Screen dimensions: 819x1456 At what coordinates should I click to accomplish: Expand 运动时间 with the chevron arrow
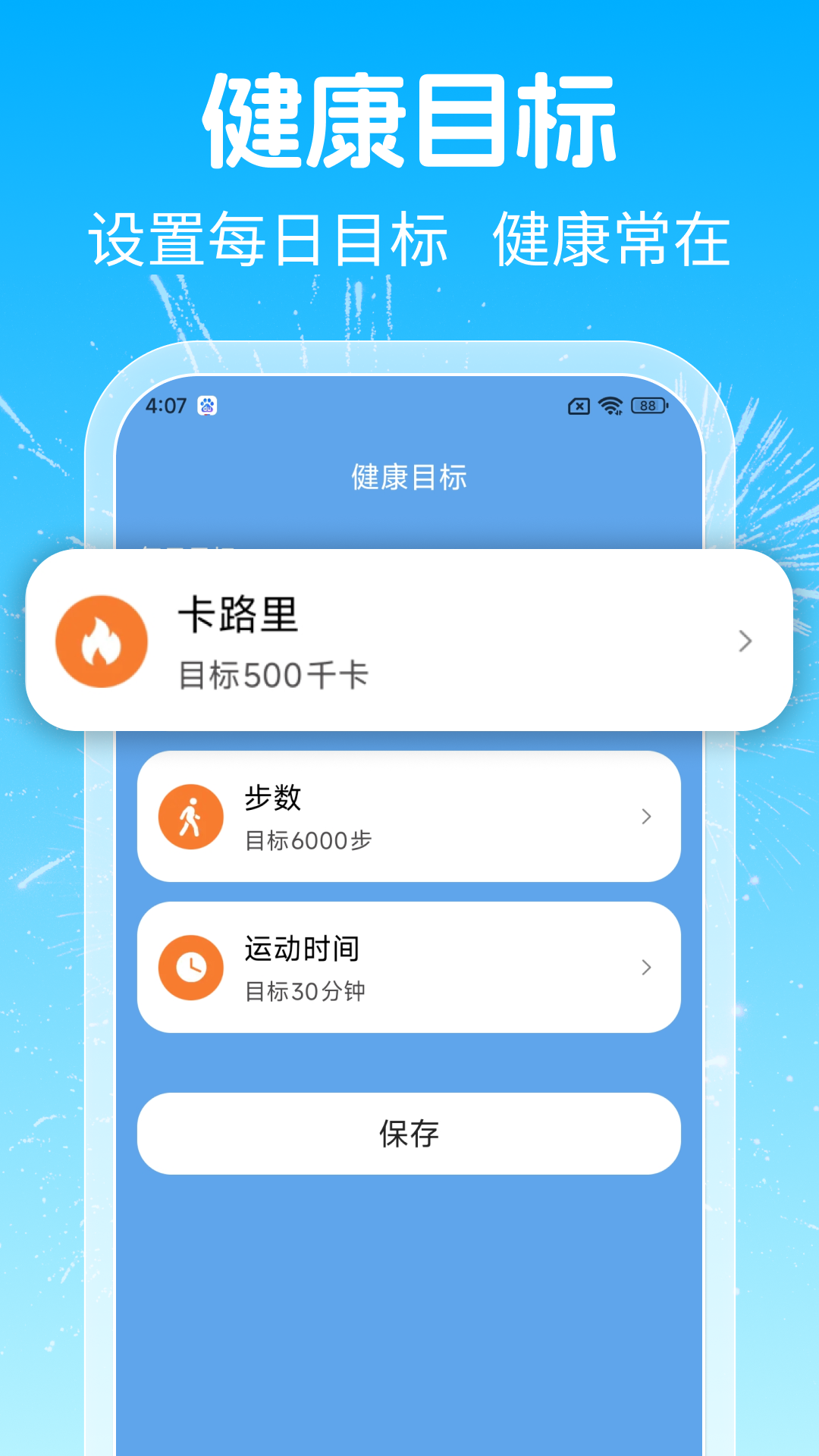click(646, 967)
